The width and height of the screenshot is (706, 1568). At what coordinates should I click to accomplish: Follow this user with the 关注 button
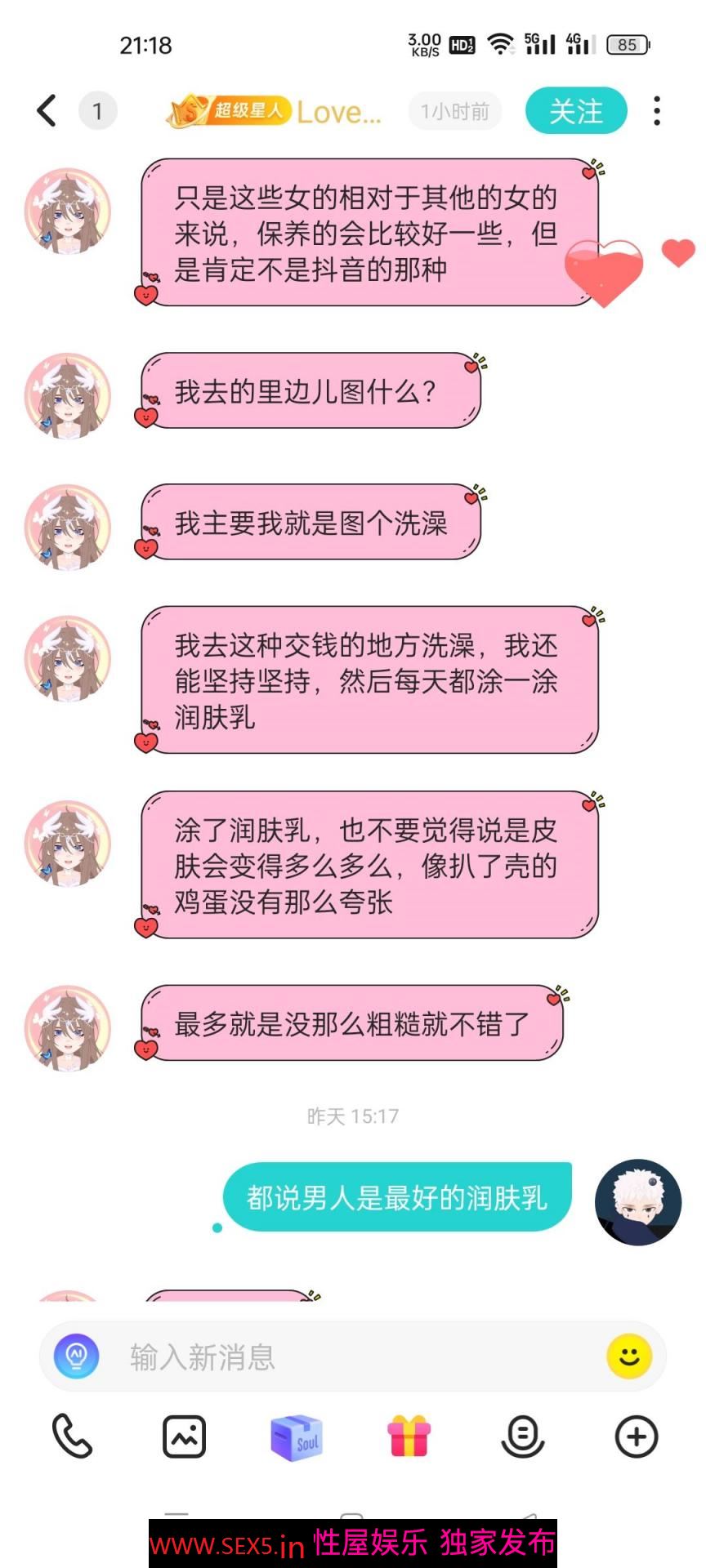tap(576, 111)
